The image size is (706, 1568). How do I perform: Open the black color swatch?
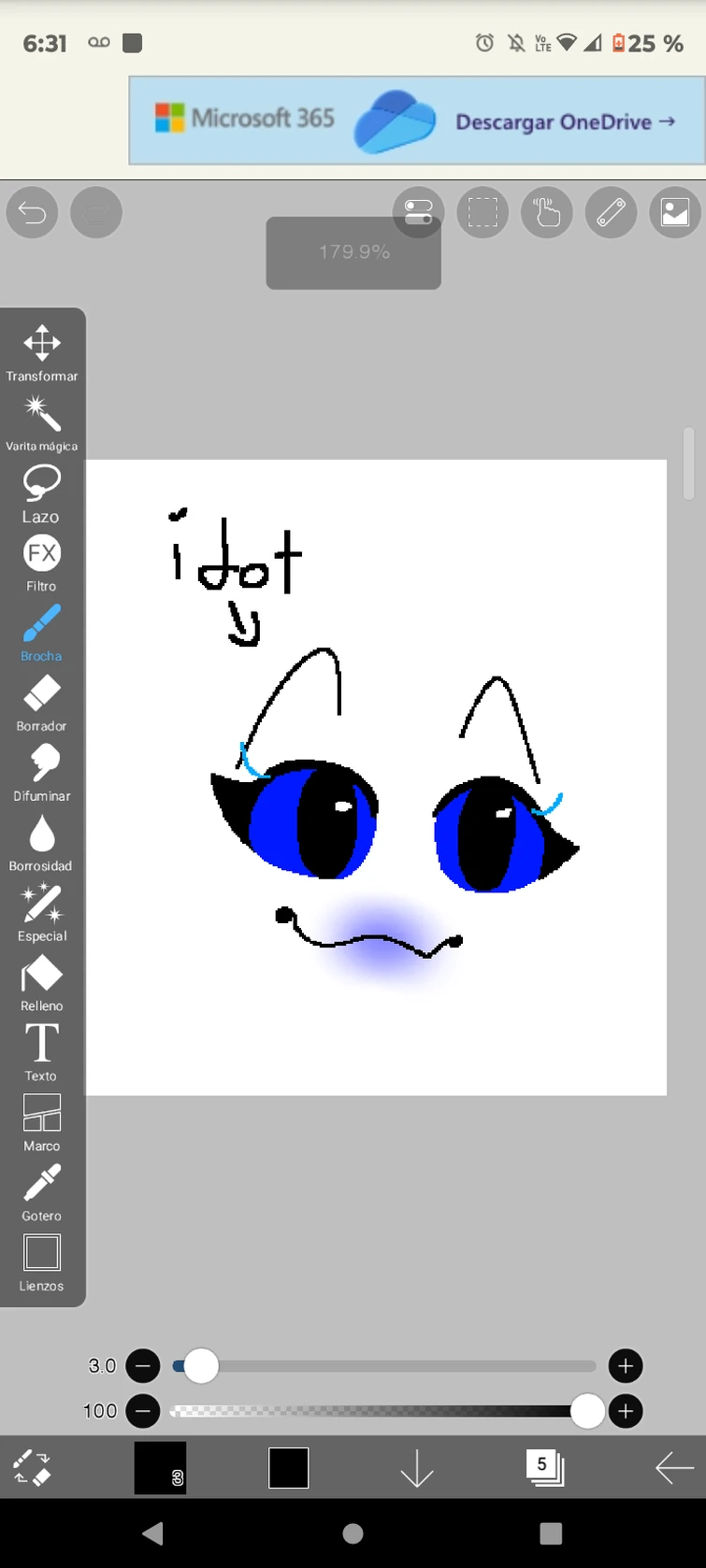click(289, 1468)
